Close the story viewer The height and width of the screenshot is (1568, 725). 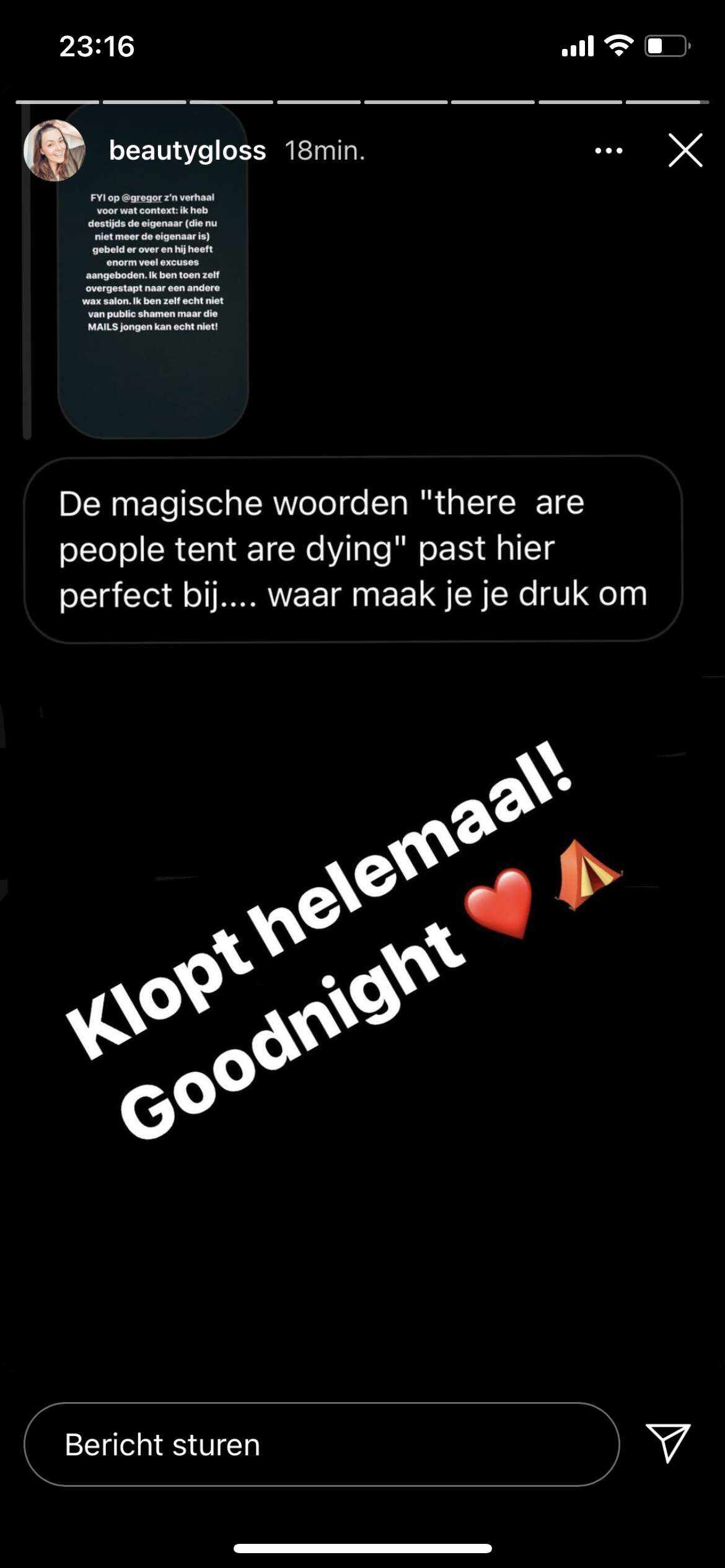[x=685, y=150]
